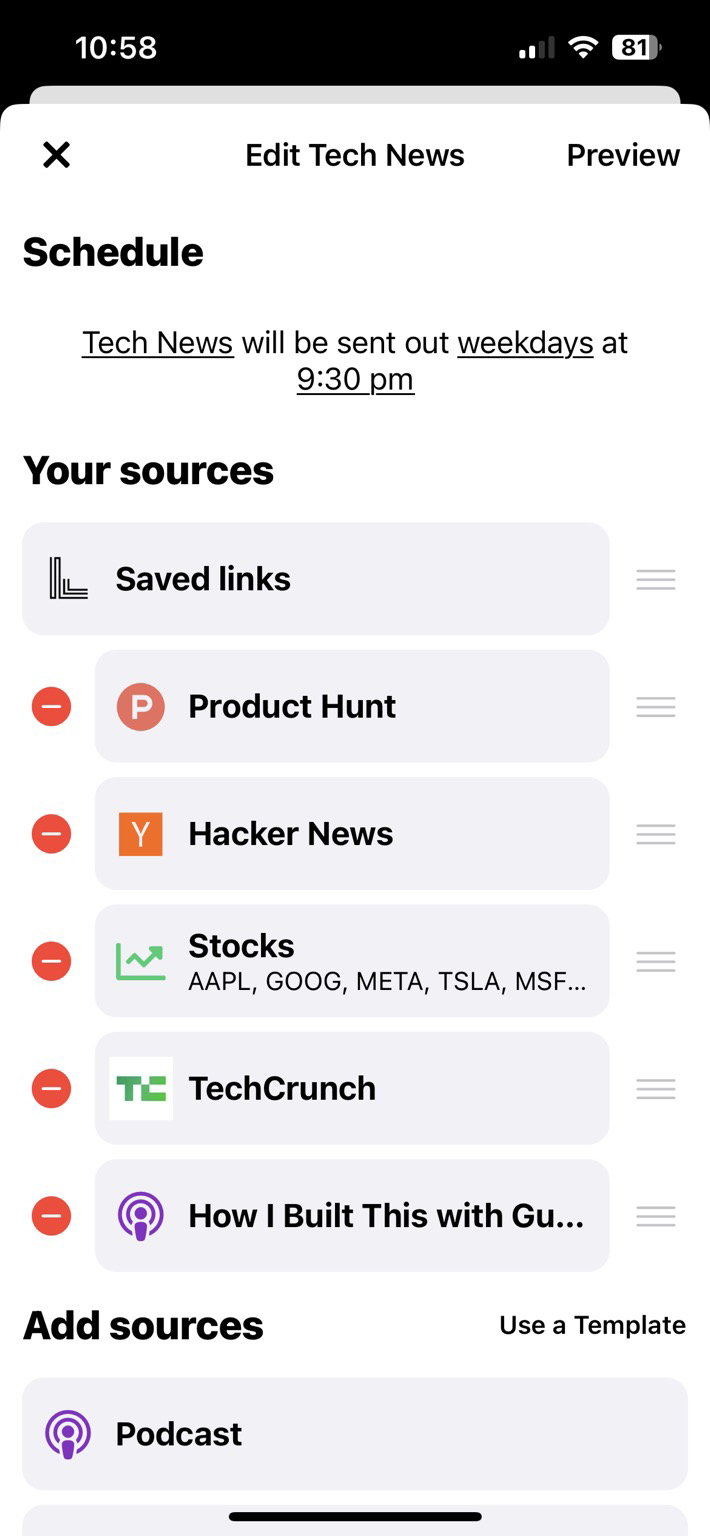710x1536 pixels.
Task: Close the Edit Tech News sheet
Action: click(56, 155)
